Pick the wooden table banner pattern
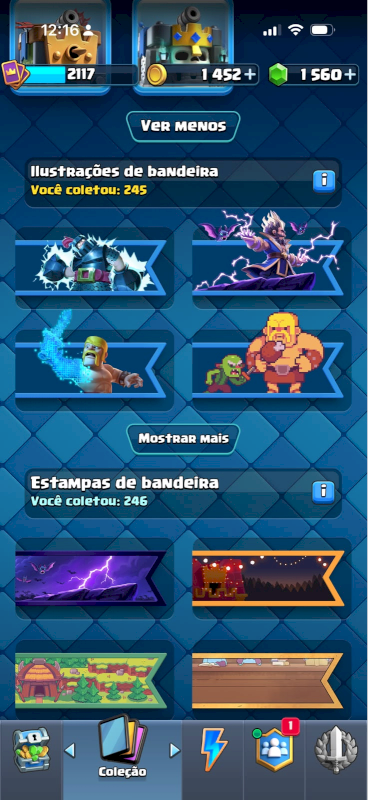Viewport: 368px width, 800px height. (x=272, y=681)
